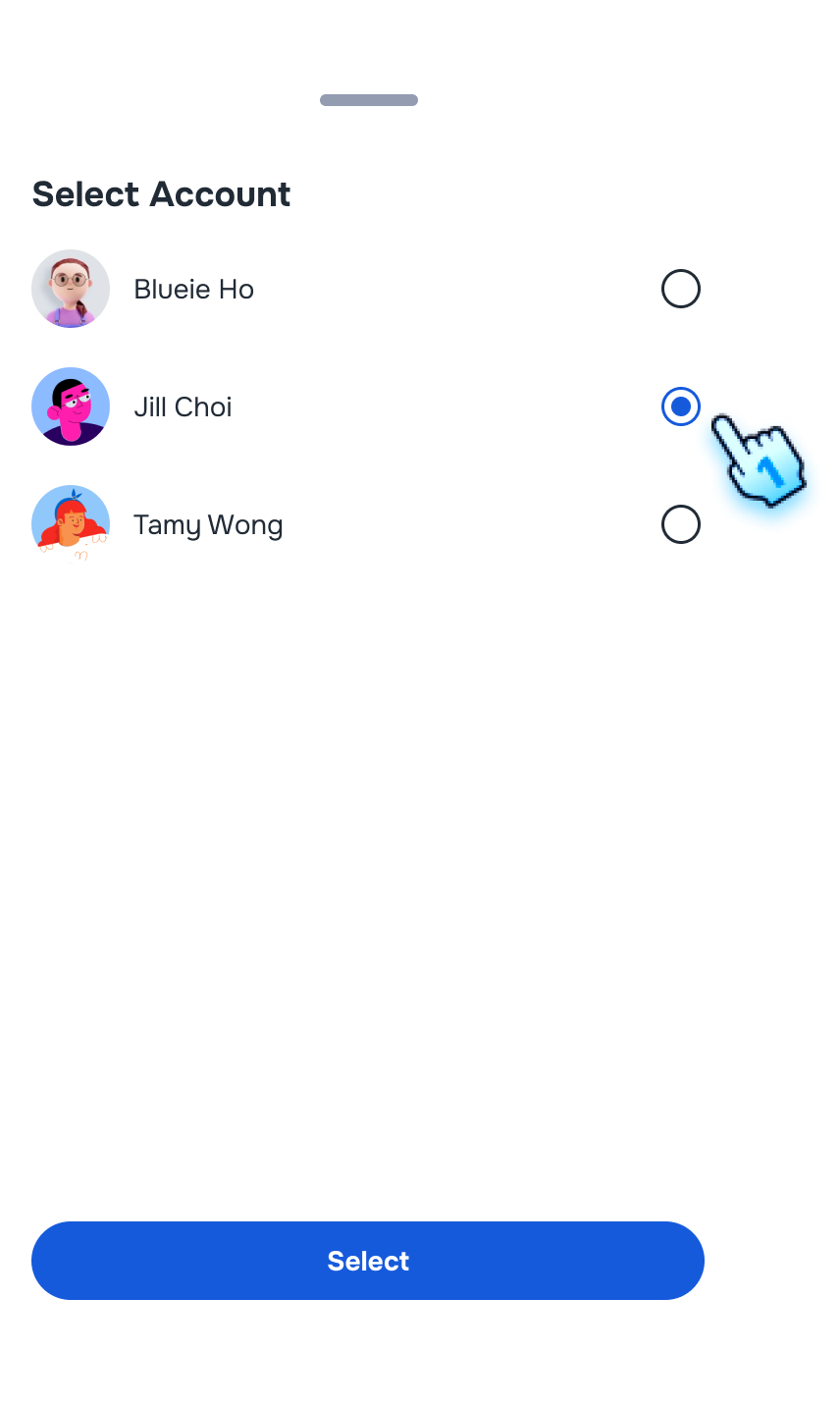
Task: Click the gray sheet drag handle
Action: pos(368,99)
